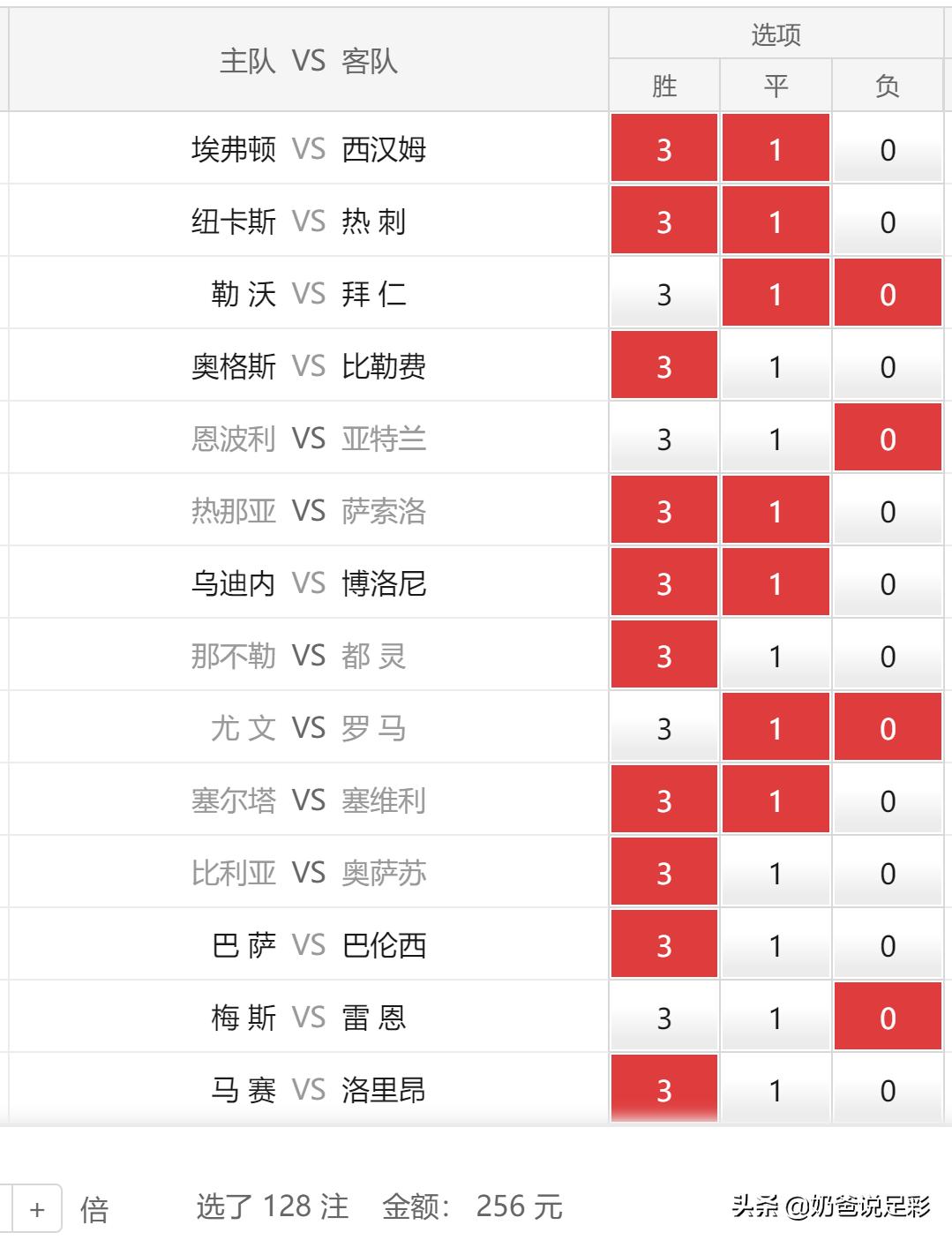Deselect draw 1 for 塞尔塔 VS 塞维利

point(775,800)
